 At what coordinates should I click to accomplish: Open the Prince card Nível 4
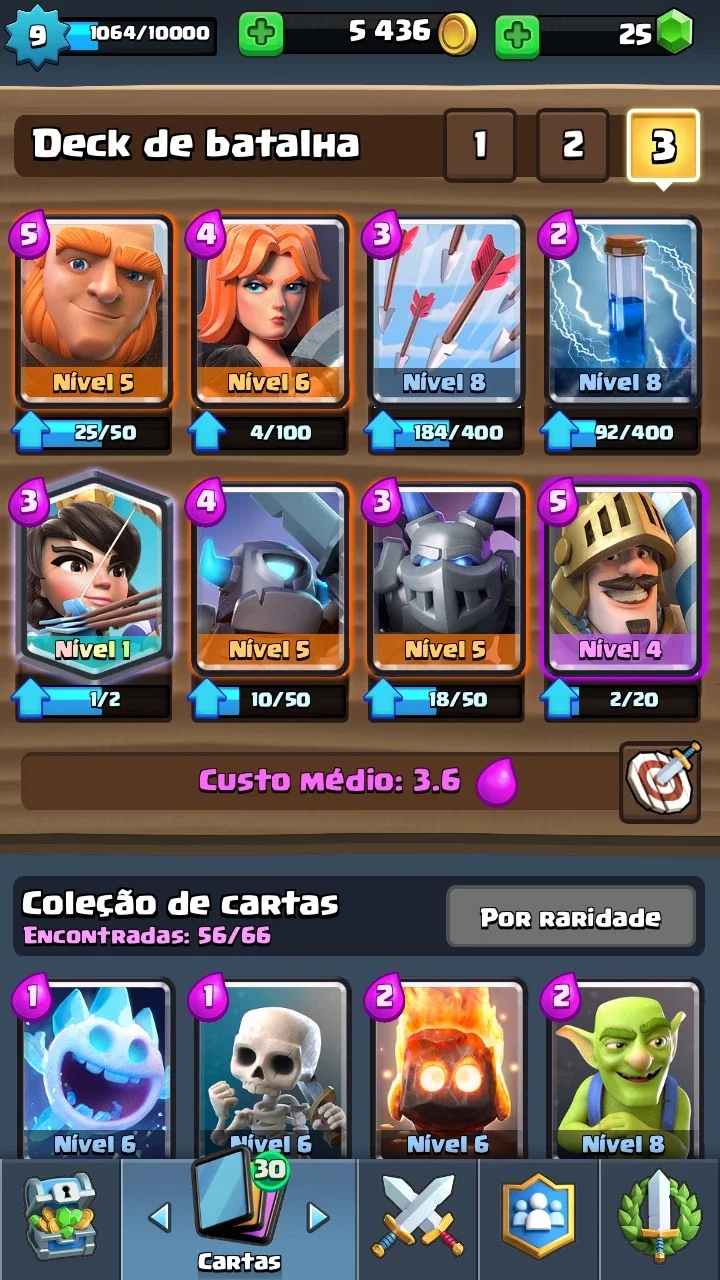622,578
